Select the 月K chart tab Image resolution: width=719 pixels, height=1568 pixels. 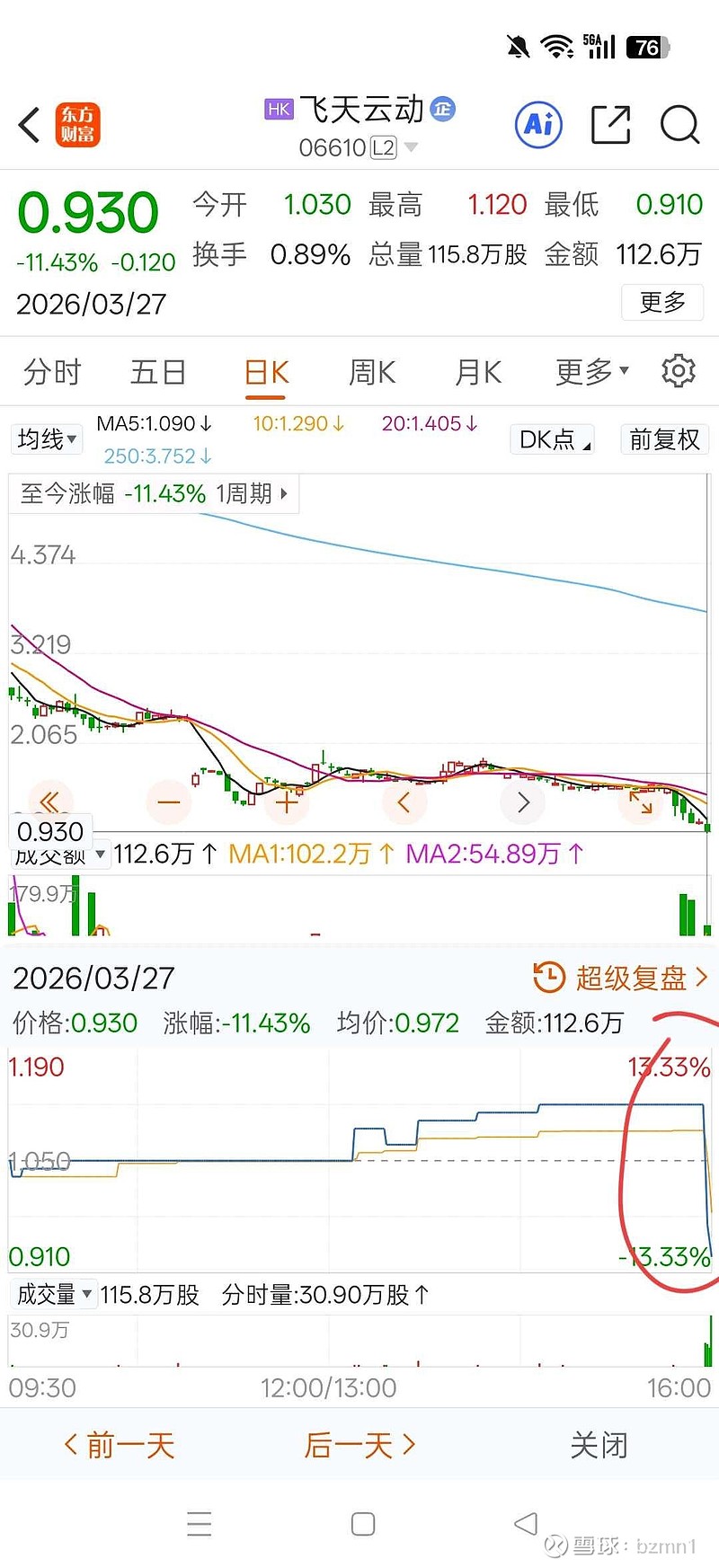(x=478, y=372)
